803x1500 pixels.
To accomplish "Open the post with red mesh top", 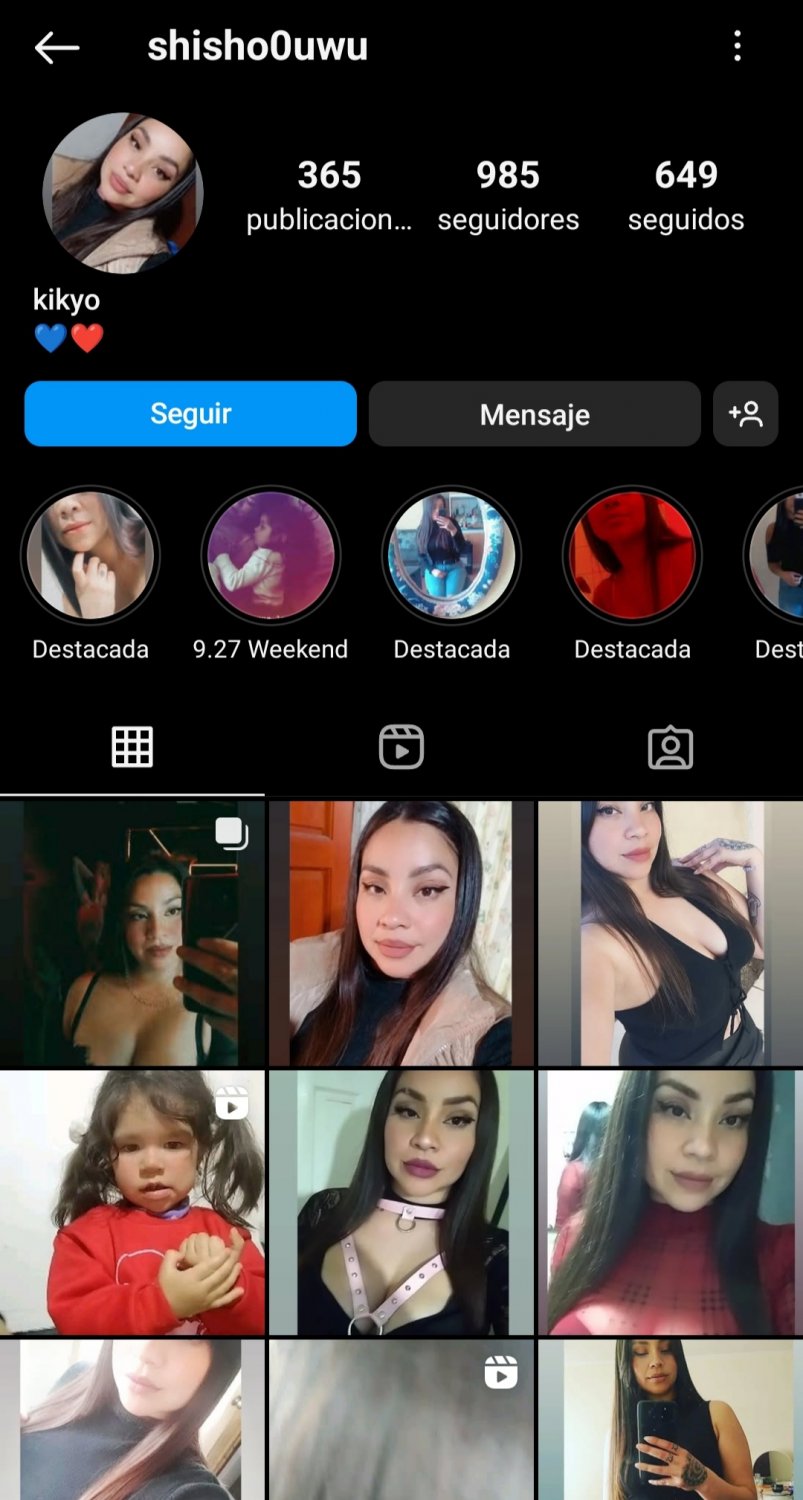I will [x=670, y=1202].
